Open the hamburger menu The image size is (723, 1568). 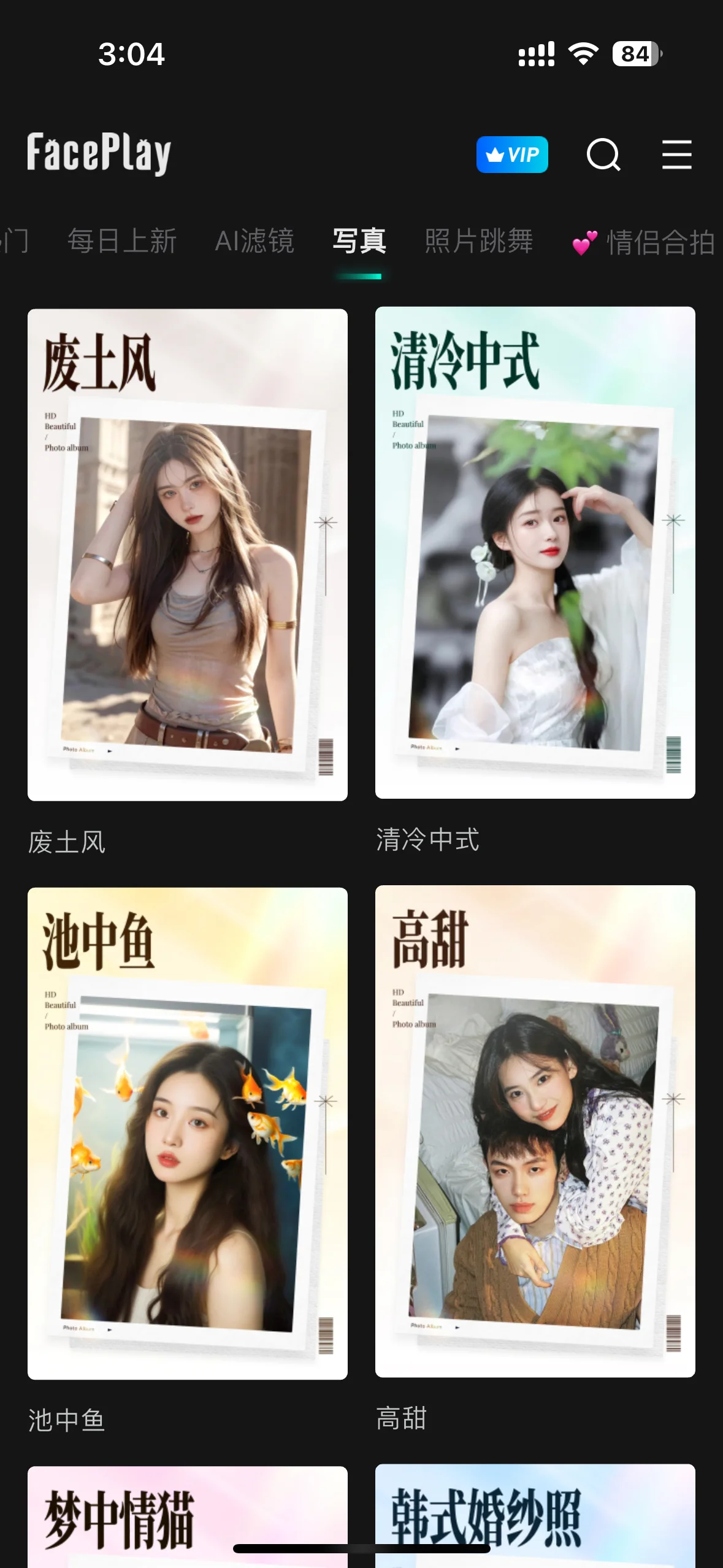pyautogui.click(x=676, y=155)
